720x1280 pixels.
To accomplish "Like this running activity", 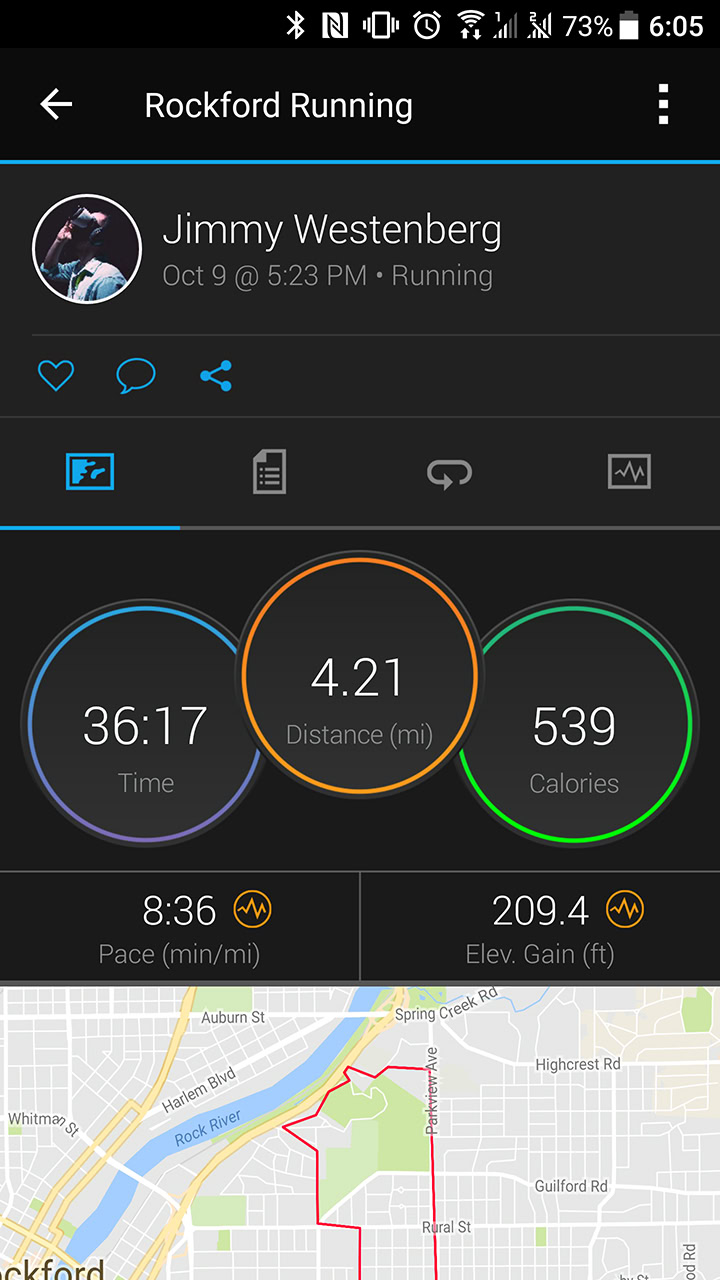I will 56,376.
